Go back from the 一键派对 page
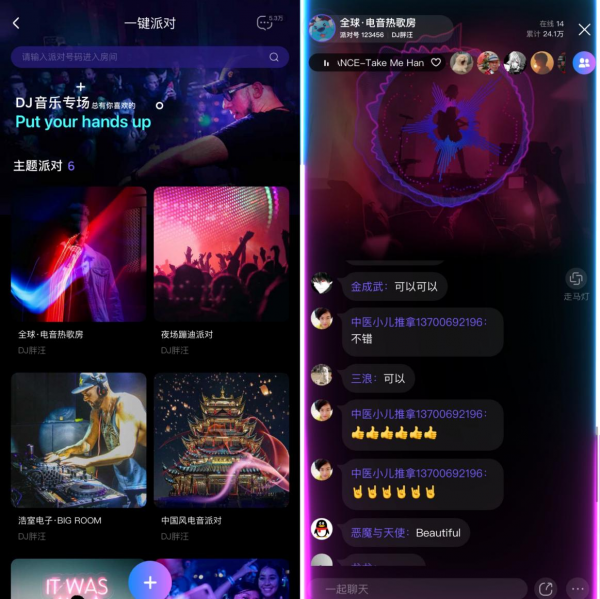 (x=16, y=22)
